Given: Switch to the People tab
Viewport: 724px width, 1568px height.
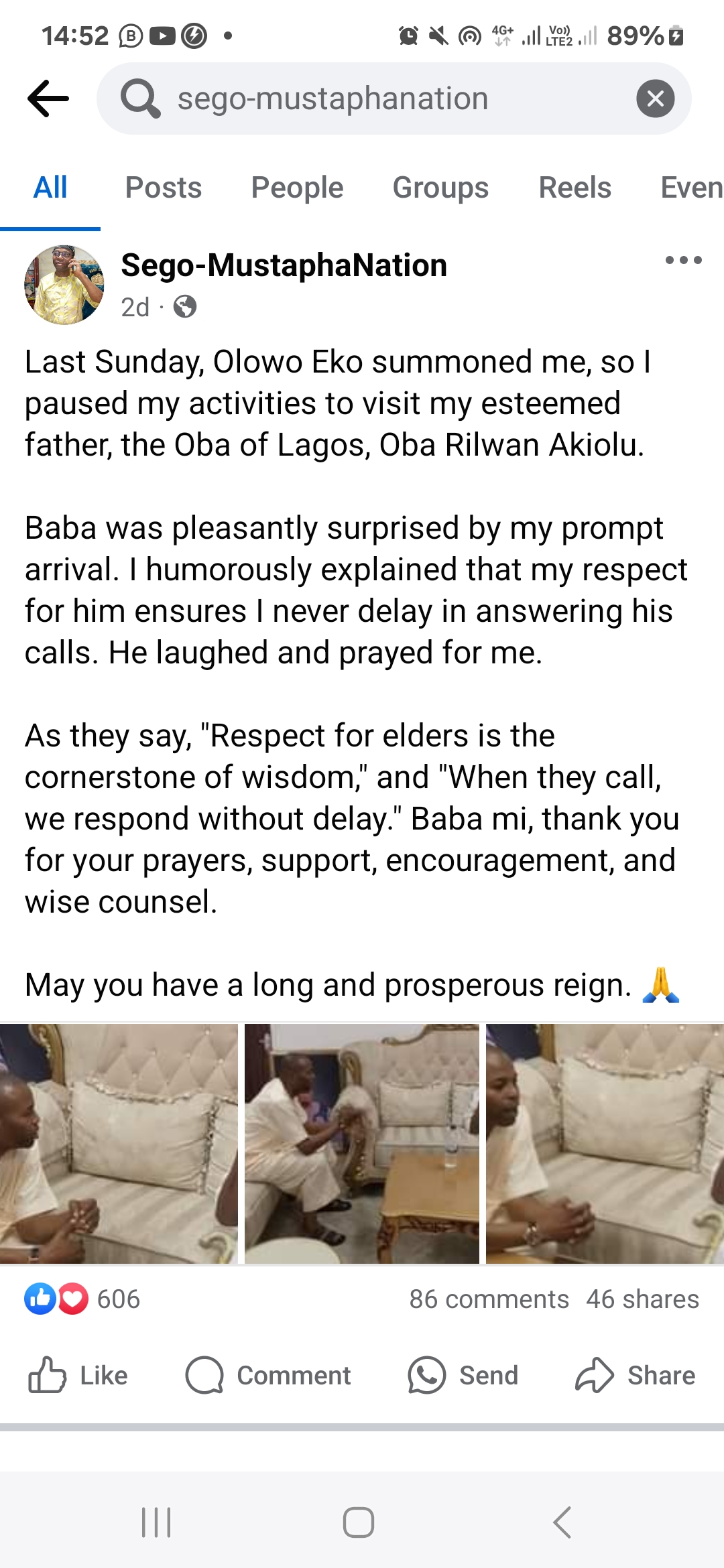Looking at the screenshot, I should [297, 188].
